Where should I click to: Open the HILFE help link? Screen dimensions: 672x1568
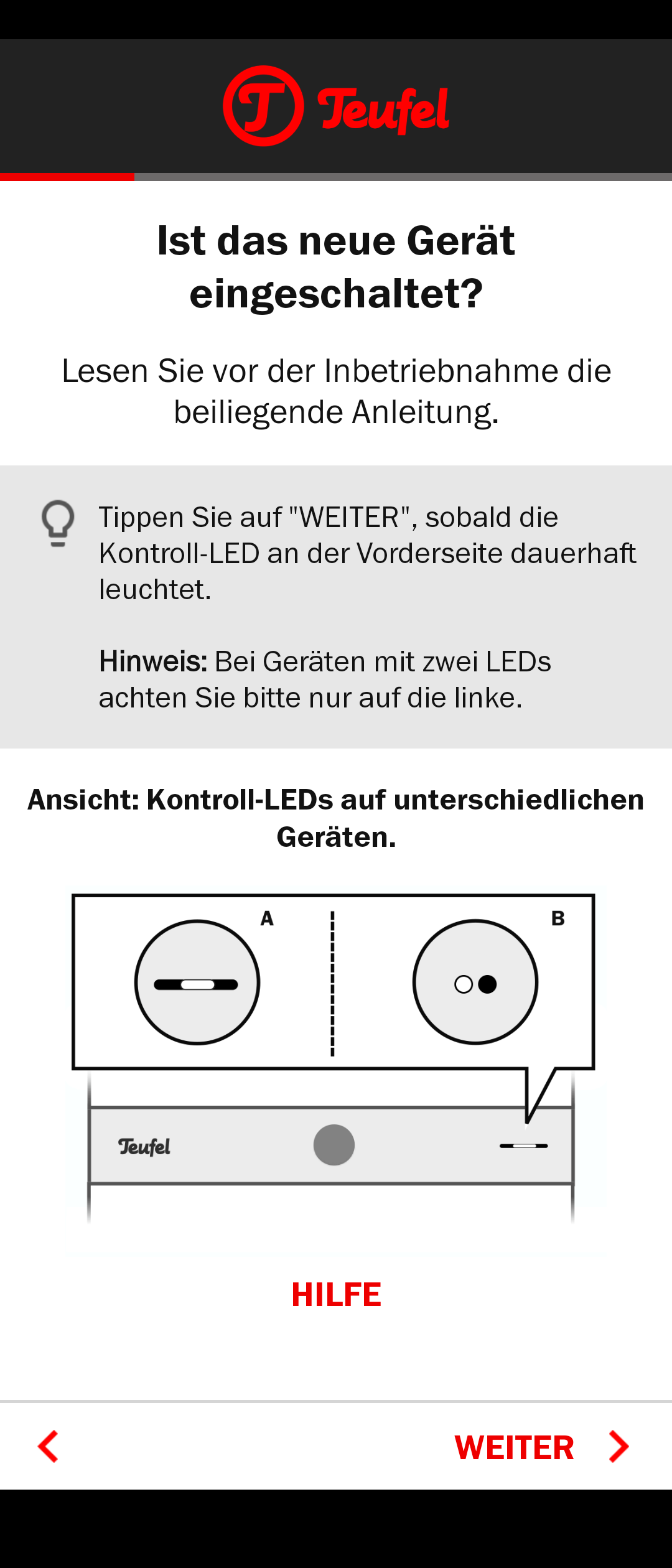(336, 1294)
